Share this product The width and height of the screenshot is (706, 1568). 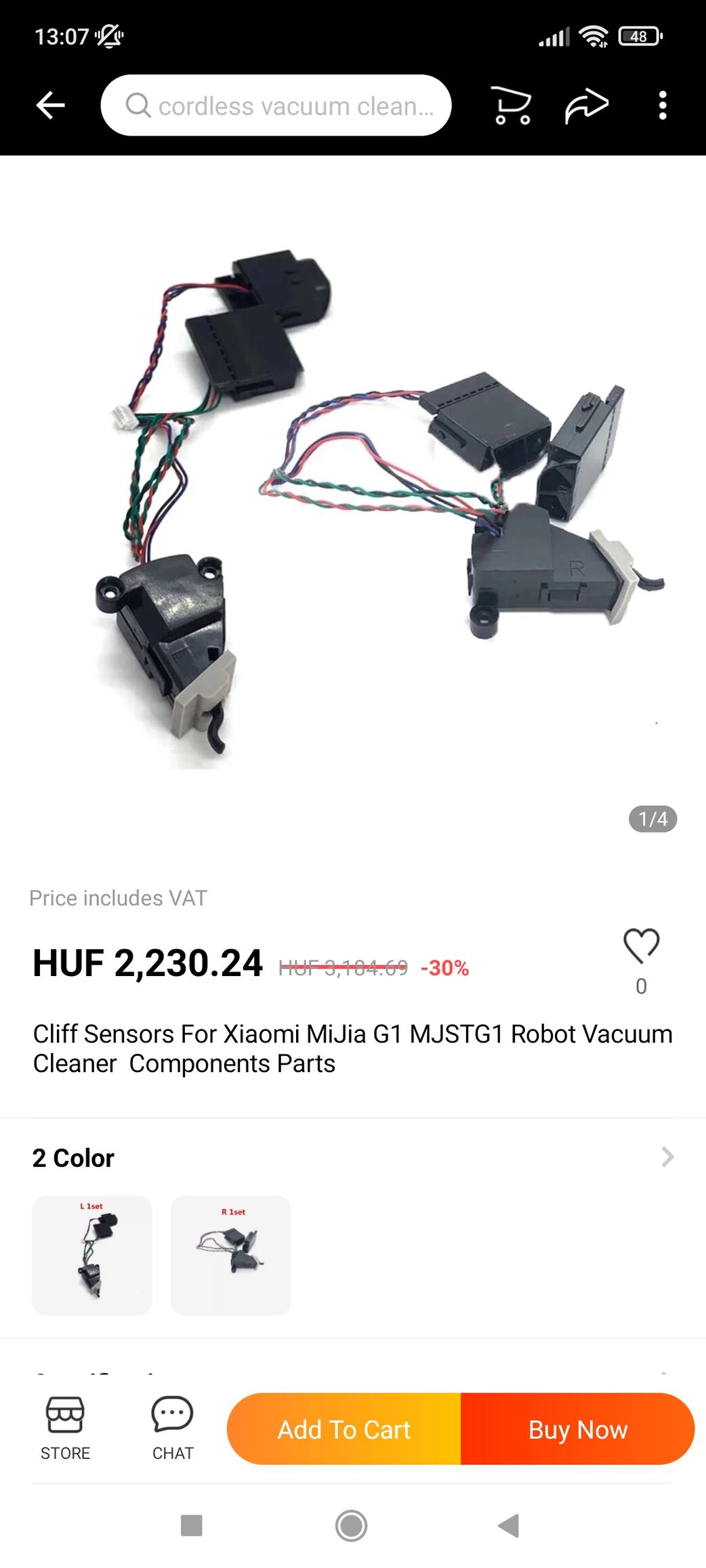coord(587,106)
